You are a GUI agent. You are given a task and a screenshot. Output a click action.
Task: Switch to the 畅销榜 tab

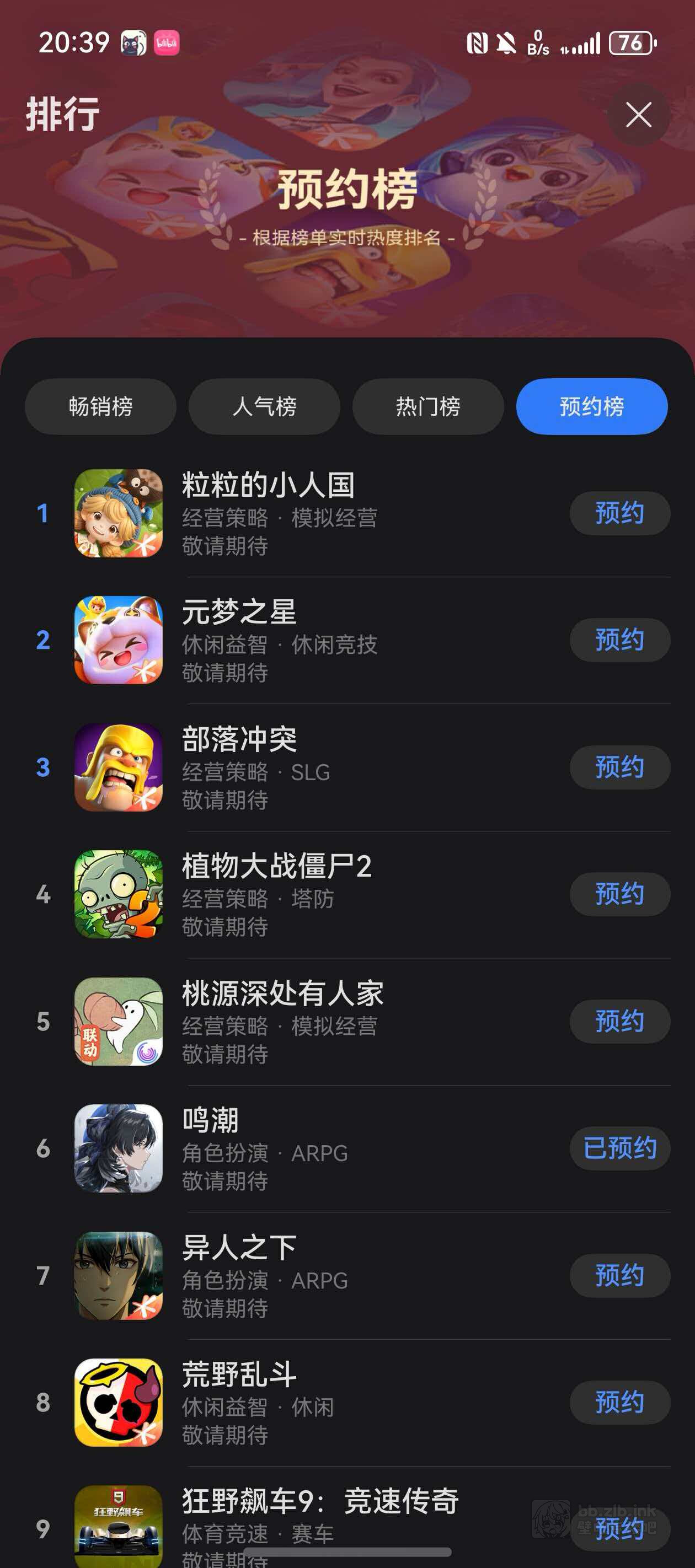point(100,406)
